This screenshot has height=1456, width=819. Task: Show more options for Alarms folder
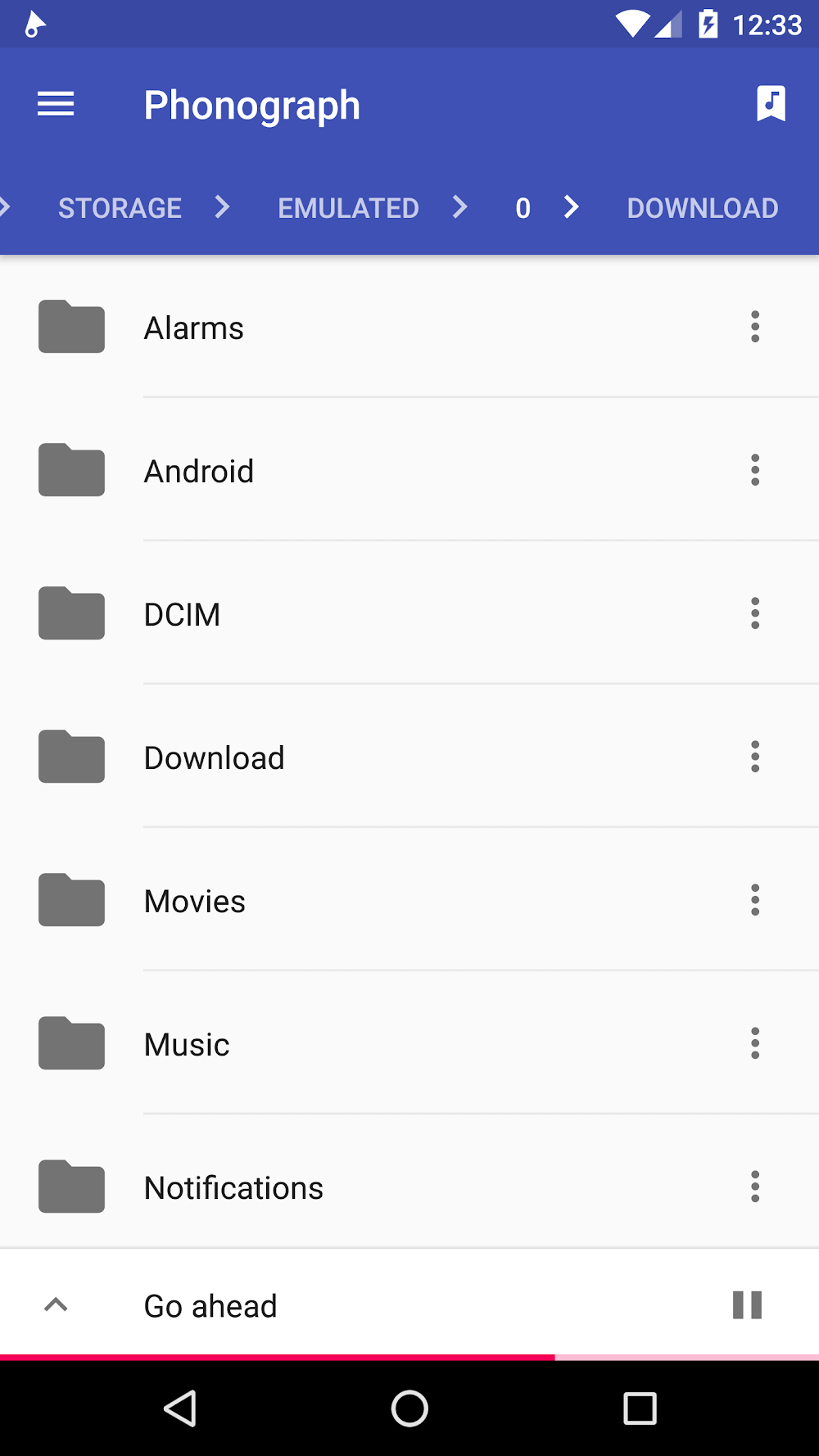coord(755,327)
